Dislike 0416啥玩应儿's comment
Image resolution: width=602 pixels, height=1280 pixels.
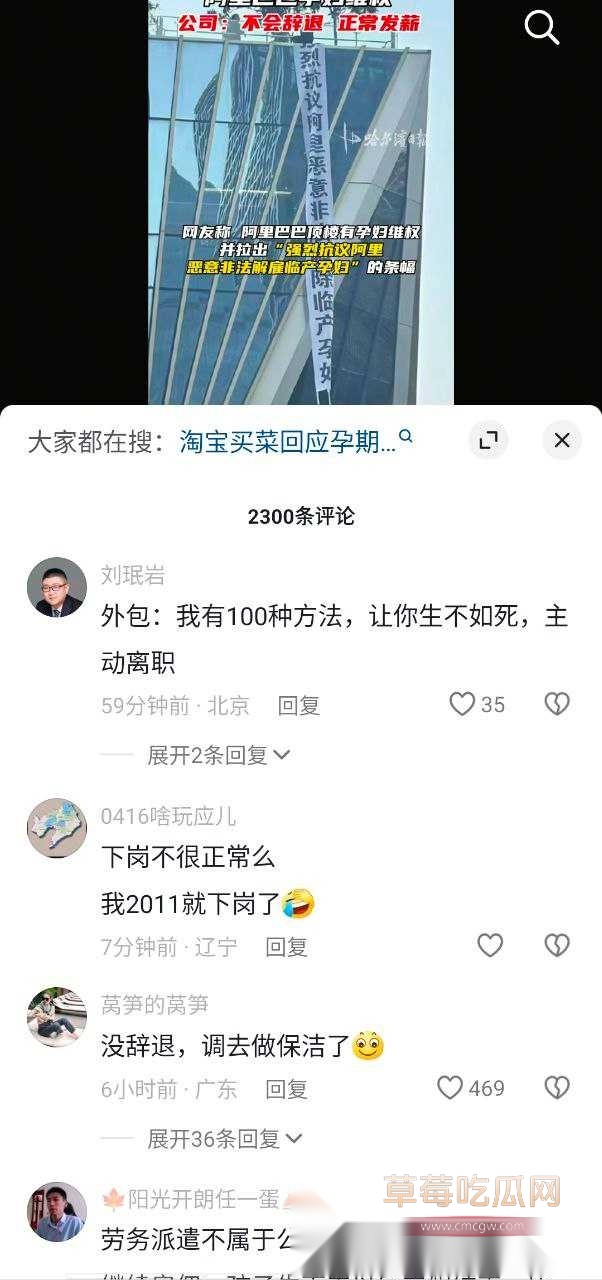click(557, 946)
